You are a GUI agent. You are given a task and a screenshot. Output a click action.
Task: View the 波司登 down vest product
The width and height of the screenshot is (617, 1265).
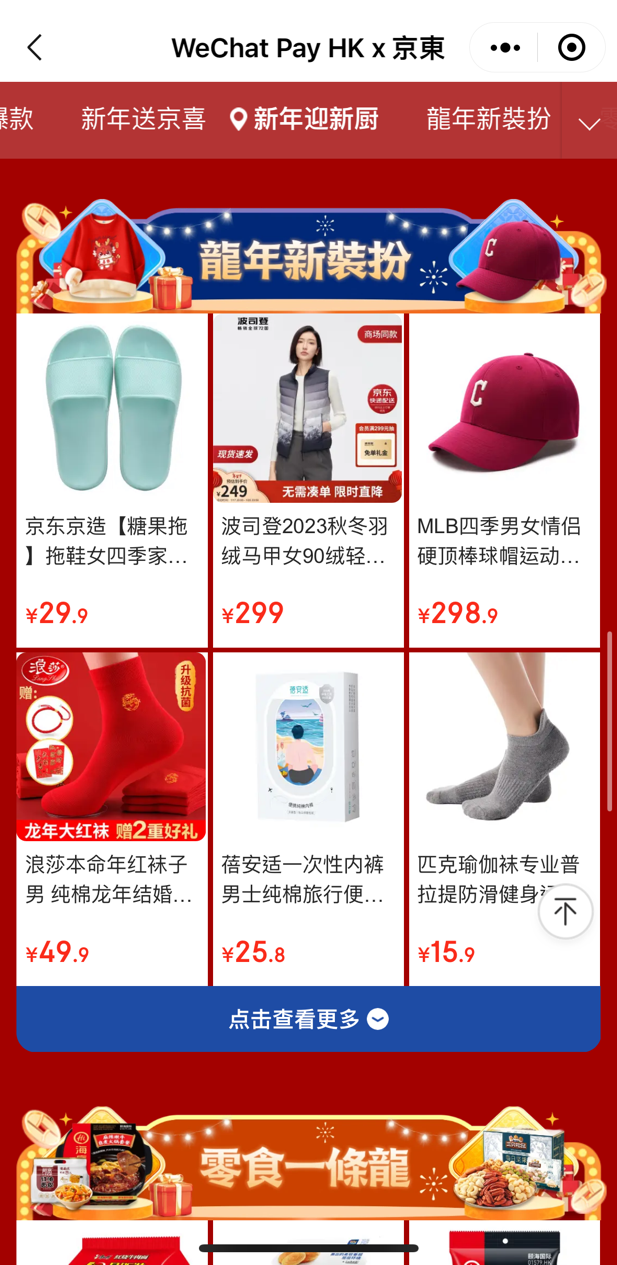(308, 479)
